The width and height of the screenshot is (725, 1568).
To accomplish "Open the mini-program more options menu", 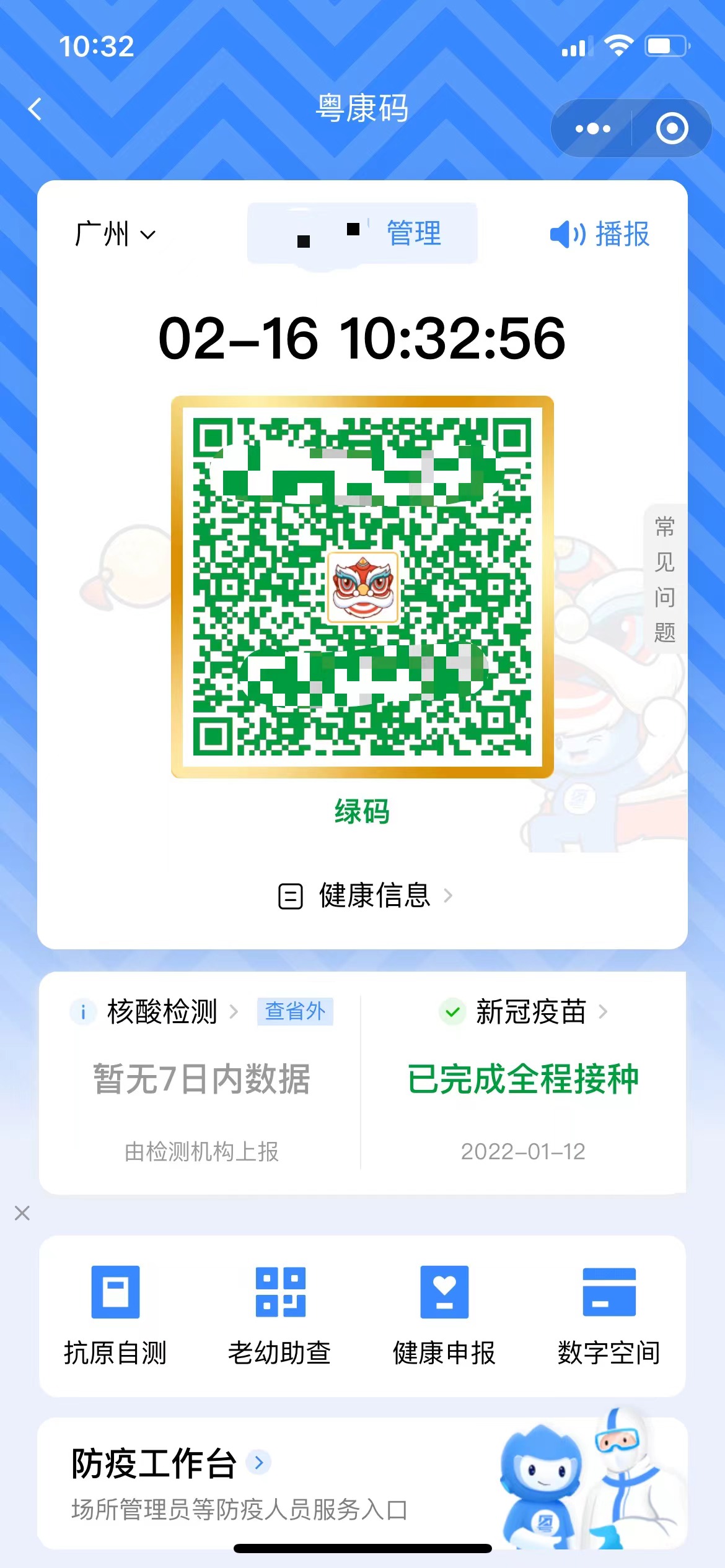I will pos(592,128).
